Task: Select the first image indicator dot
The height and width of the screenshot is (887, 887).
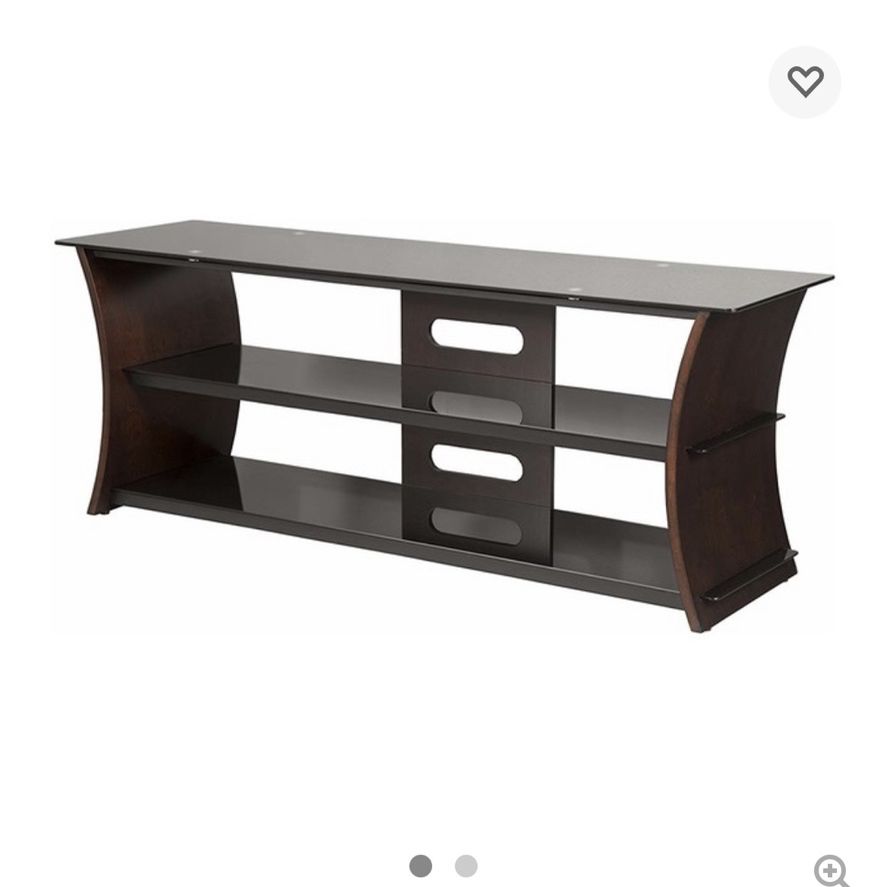Action: point(420,866)
